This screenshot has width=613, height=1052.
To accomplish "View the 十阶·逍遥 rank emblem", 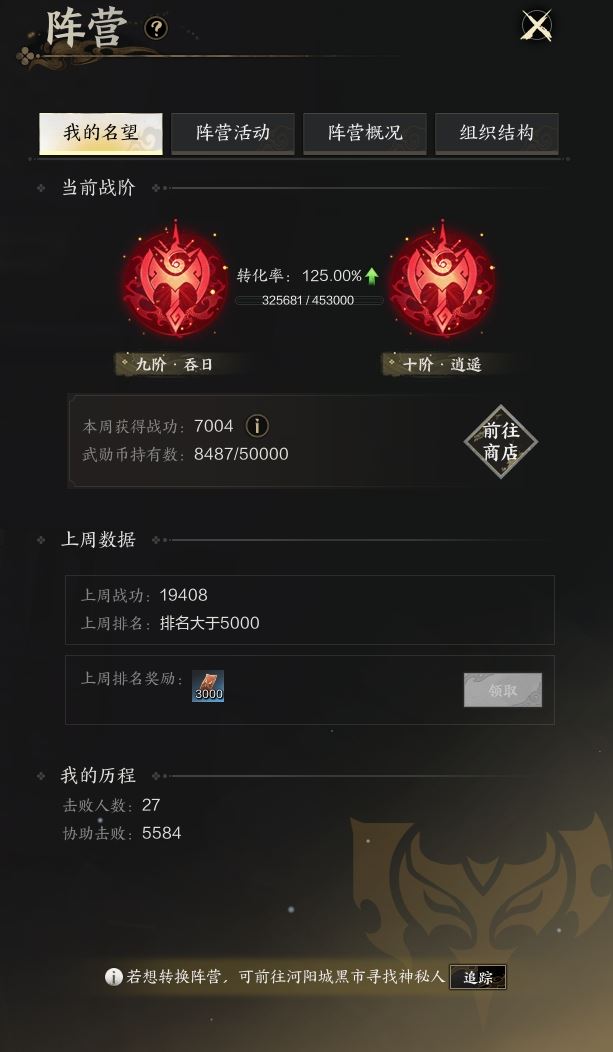I will [x=441, y=281].
